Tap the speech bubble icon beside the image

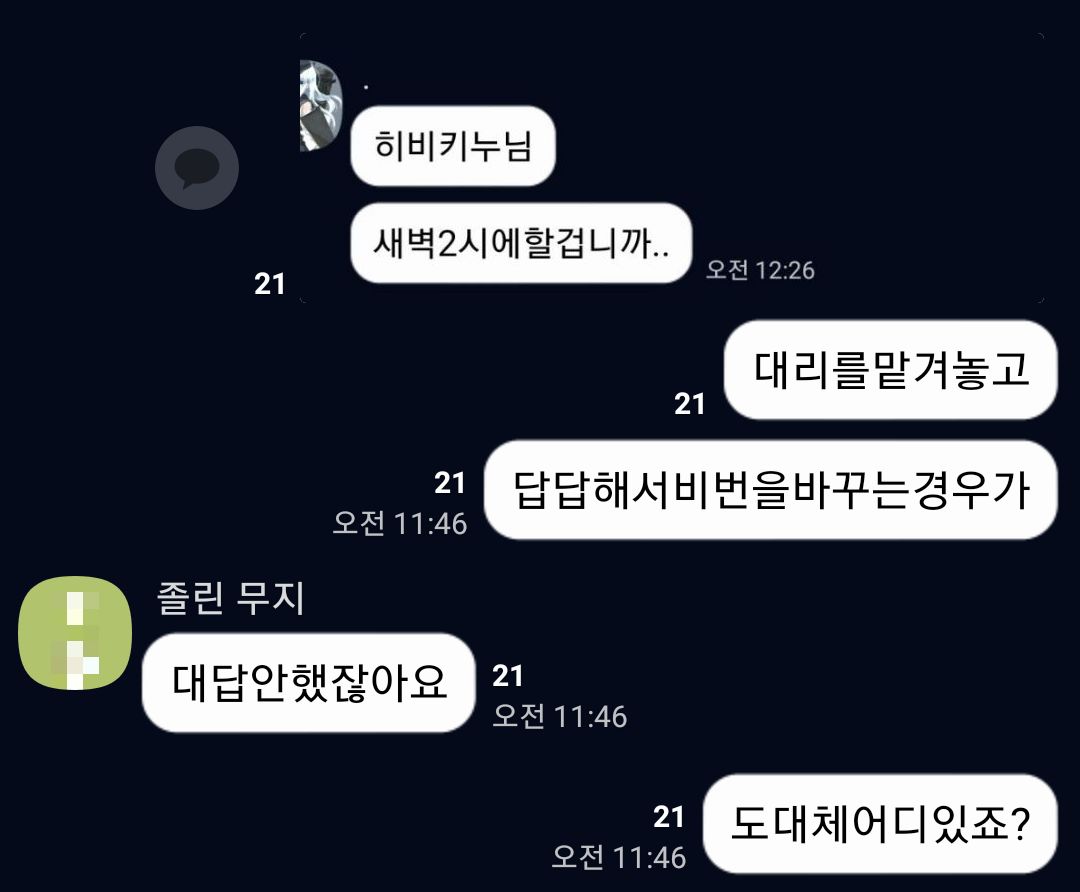point(196,167)
